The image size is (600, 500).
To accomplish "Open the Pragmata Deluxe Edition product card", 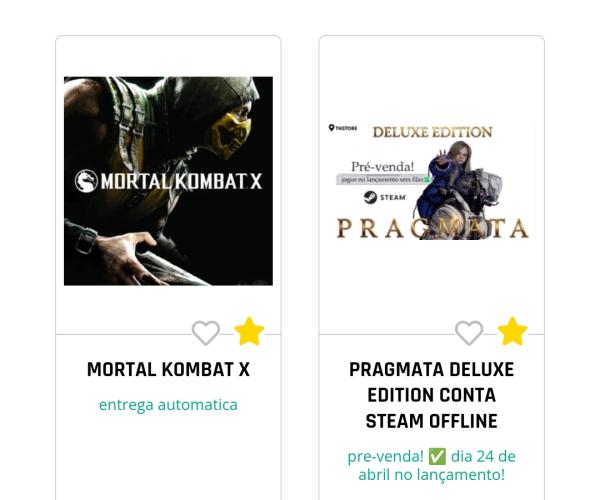I will click(431, 181).
